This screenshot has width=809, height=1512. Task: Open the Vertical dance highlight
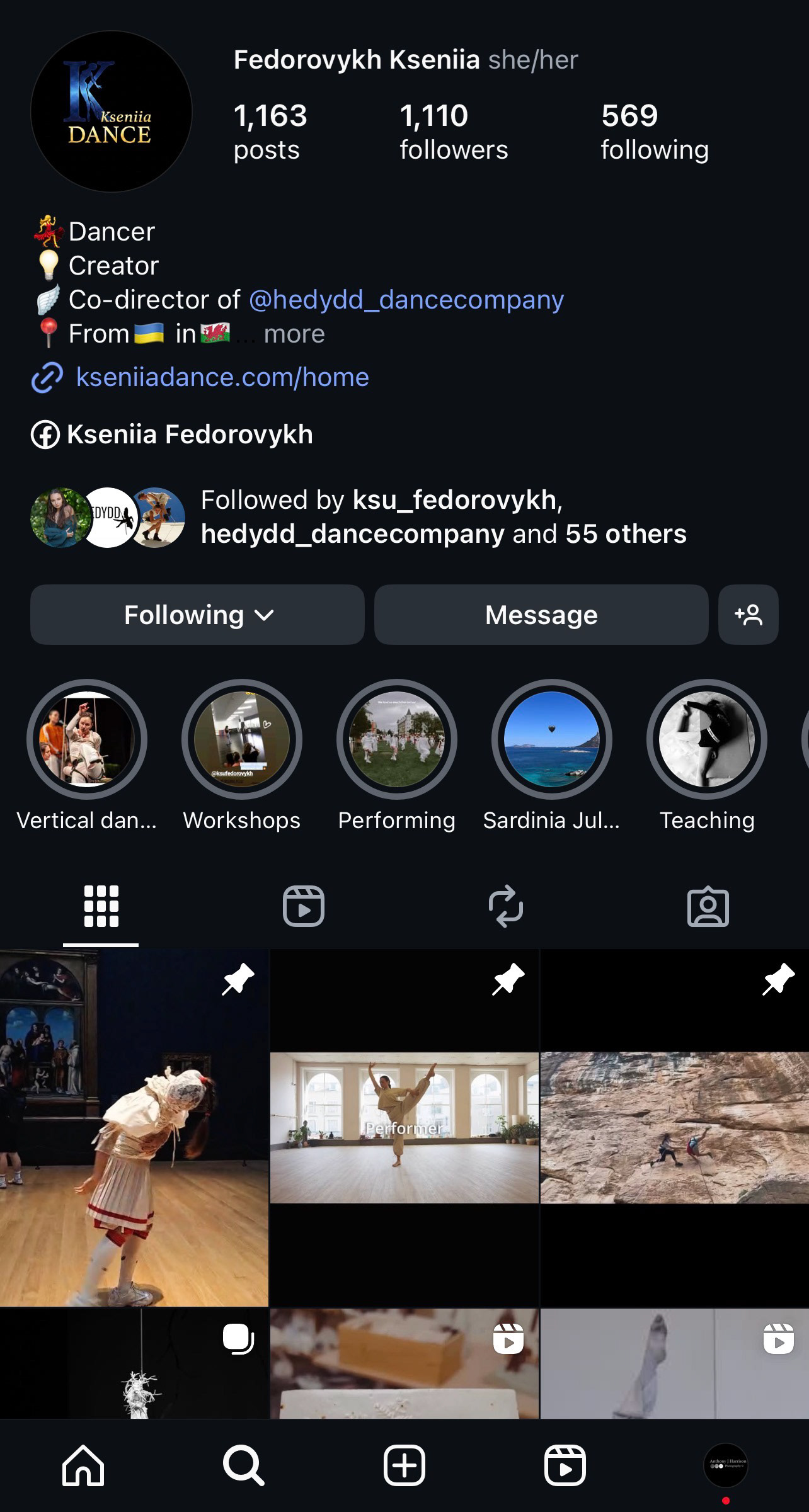tap(87, 739)
